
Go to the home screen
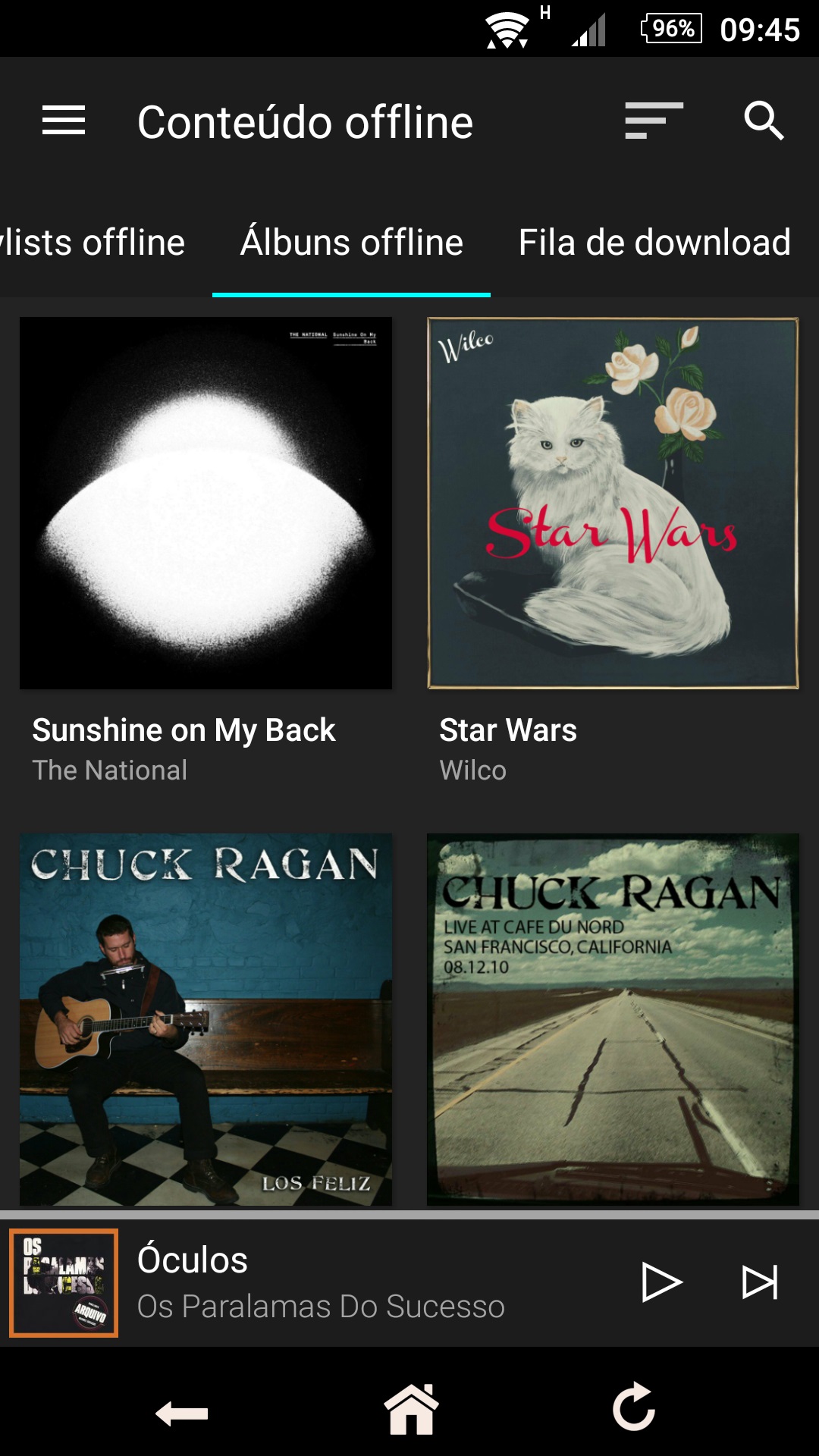click(x=411, y=1409)
